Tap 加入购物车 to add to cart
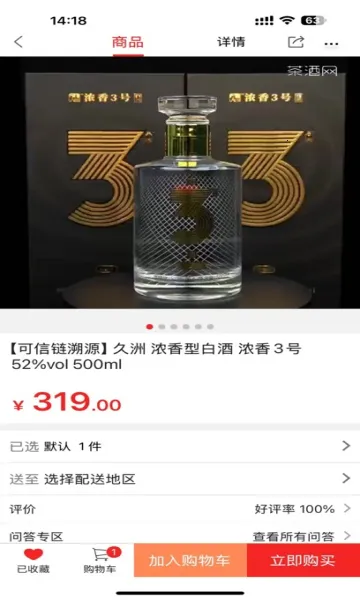 190,560
